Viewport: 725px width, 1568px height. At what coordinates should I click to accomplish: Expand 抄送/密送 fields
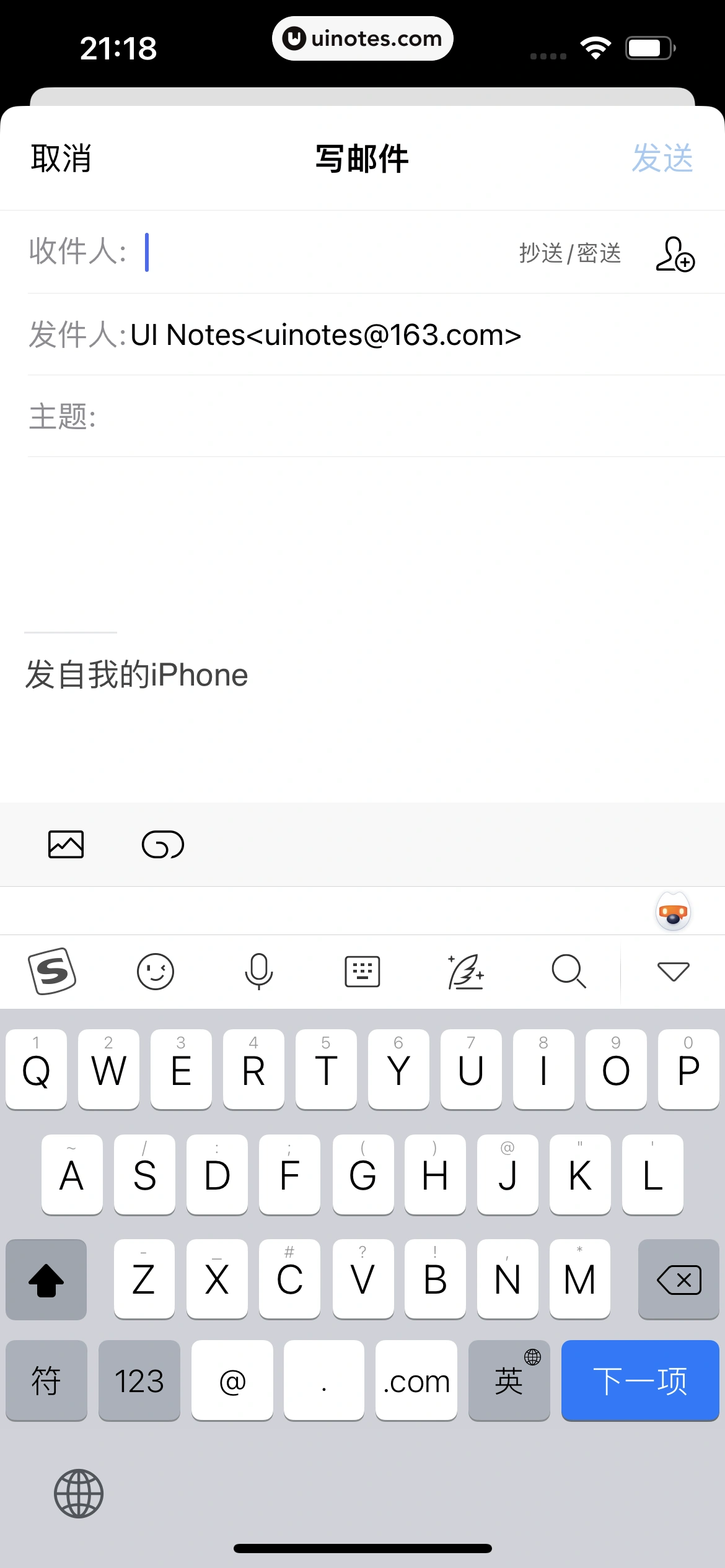(x=569, y=253)
